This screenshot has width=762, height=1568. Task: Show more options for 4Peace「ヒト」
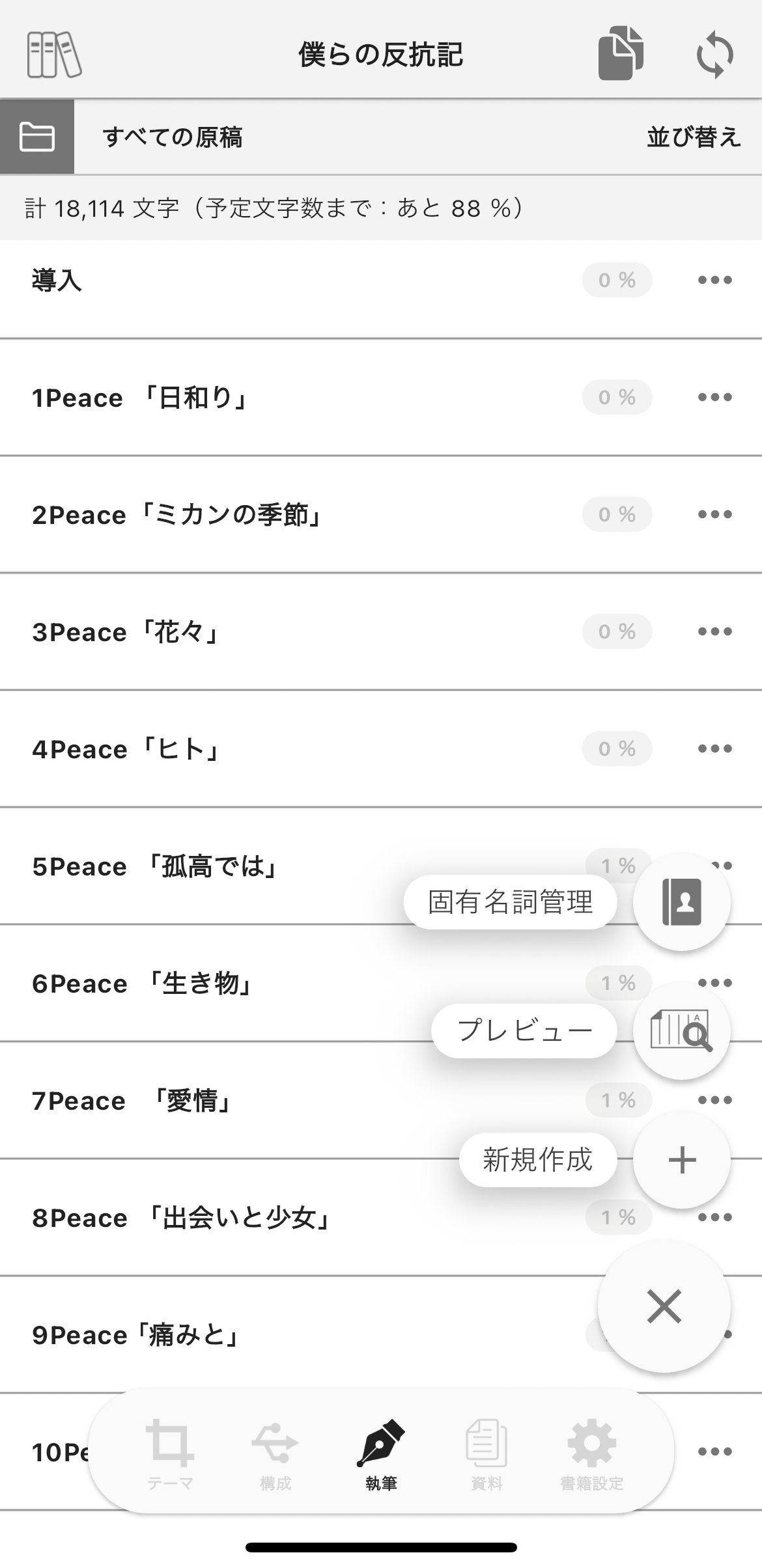pos(714,749)
